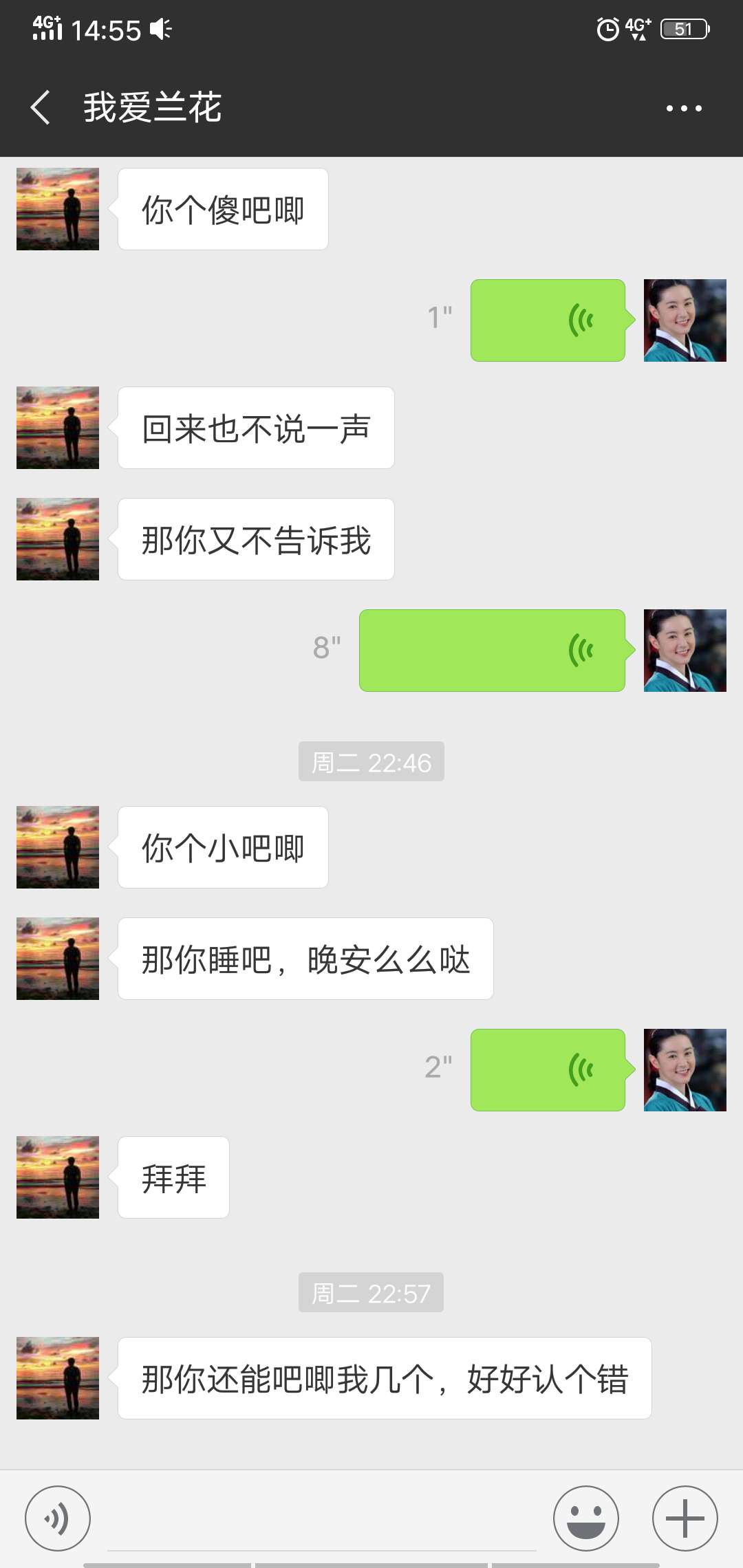Tap the alarm clock status bar icon
The width and height of the screenshot is (743, 1568).
[x=608, y=29]
